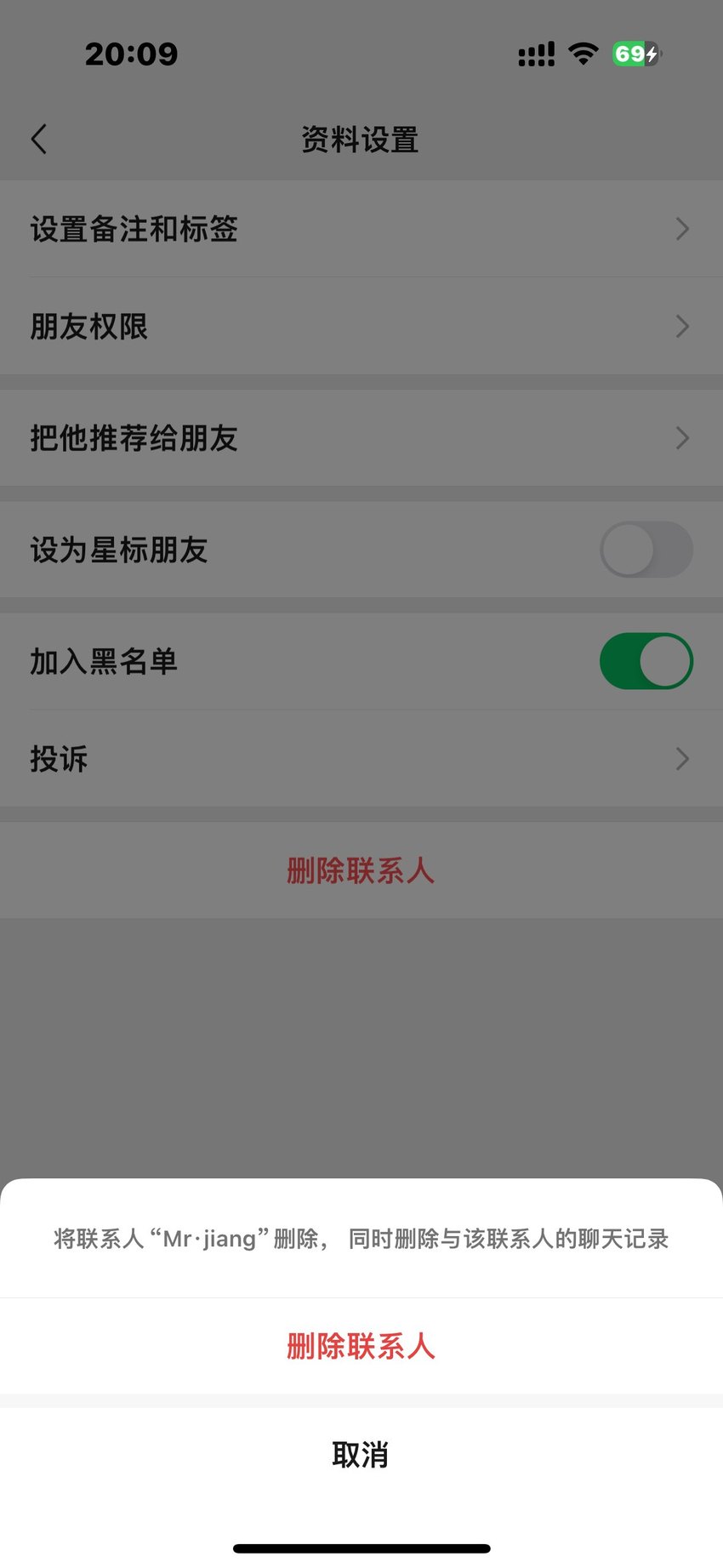Tap 取消 to dismiss the sheet
723x1568 pixels.
tap(361, 1455)
